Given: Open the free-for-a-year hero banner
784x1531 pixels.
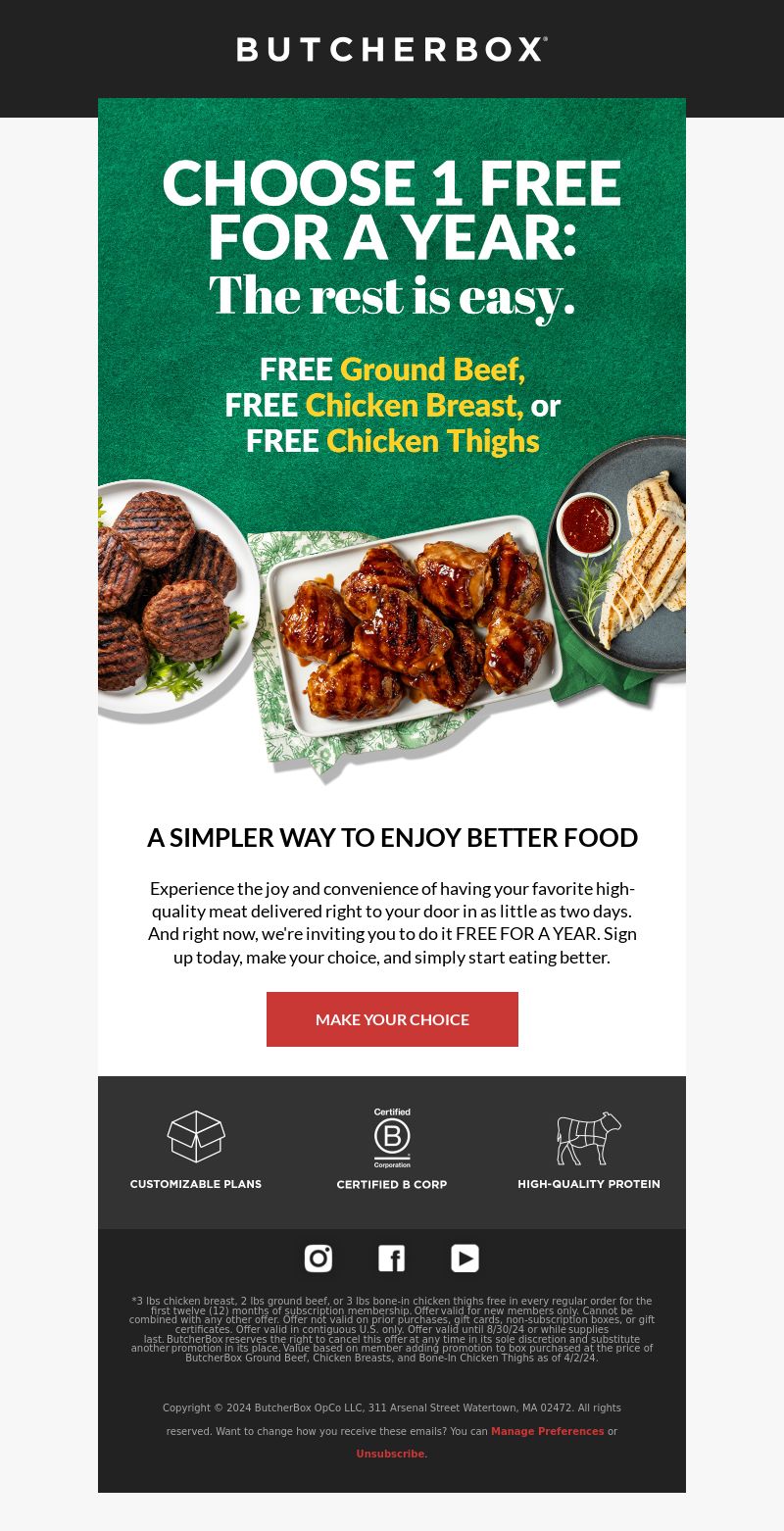Looking at the screenshot, I should (x=392, y=441).
